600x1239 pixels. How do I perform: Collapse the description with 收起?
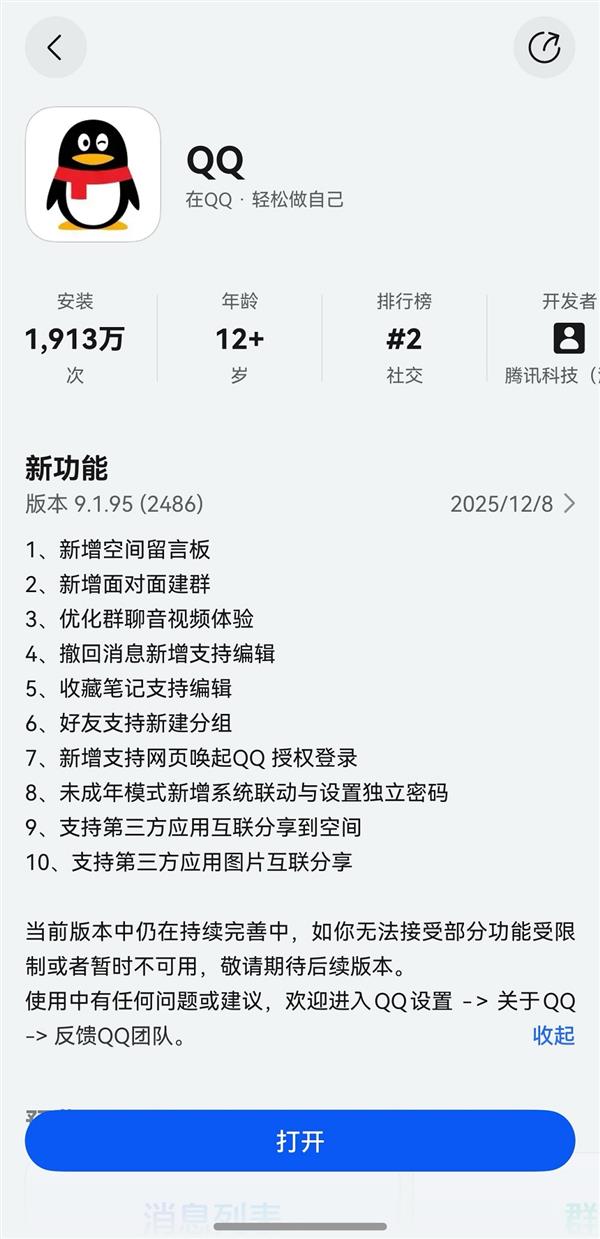pyautogui.click(x=553, y=1035)
